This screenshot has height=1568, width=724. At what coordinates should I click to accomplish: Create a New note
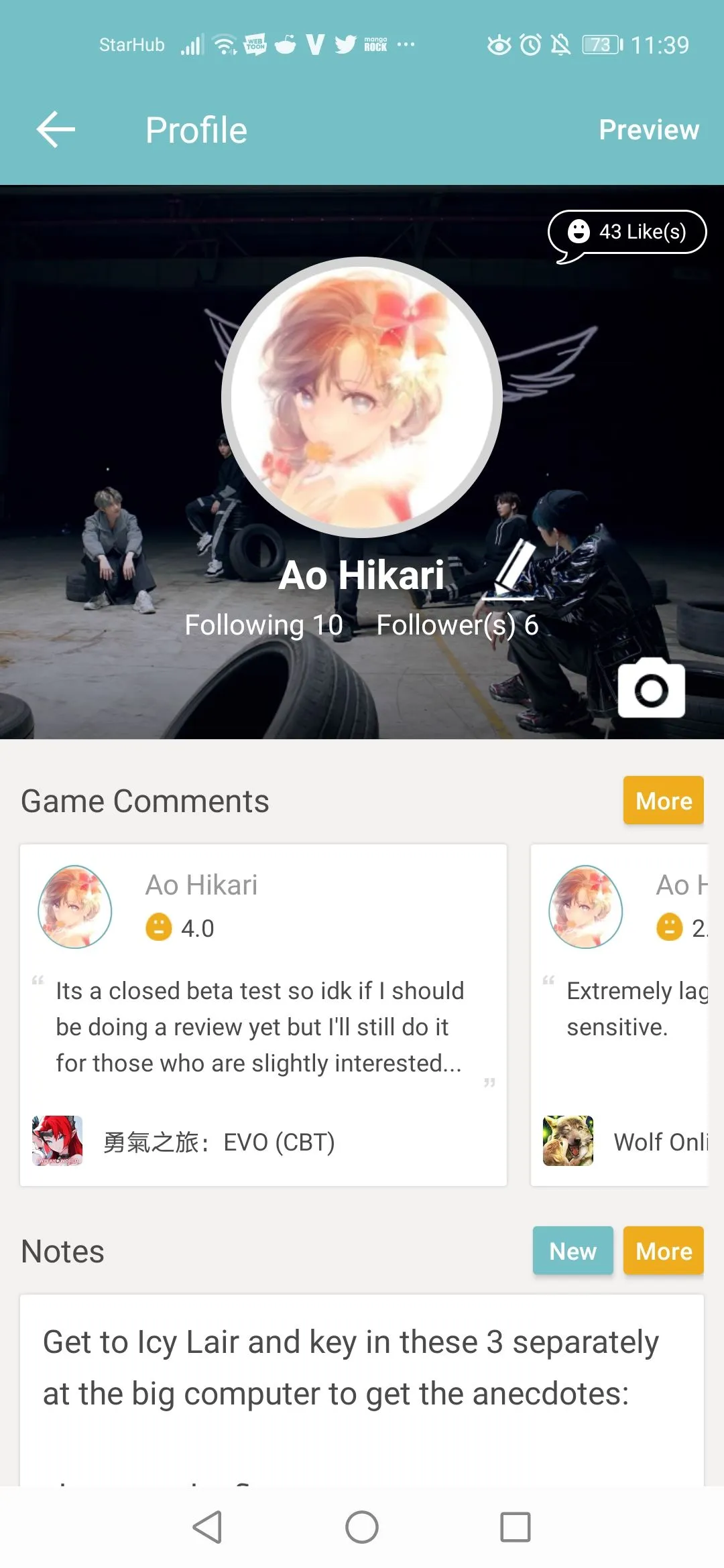click(x=572, y=1250)
